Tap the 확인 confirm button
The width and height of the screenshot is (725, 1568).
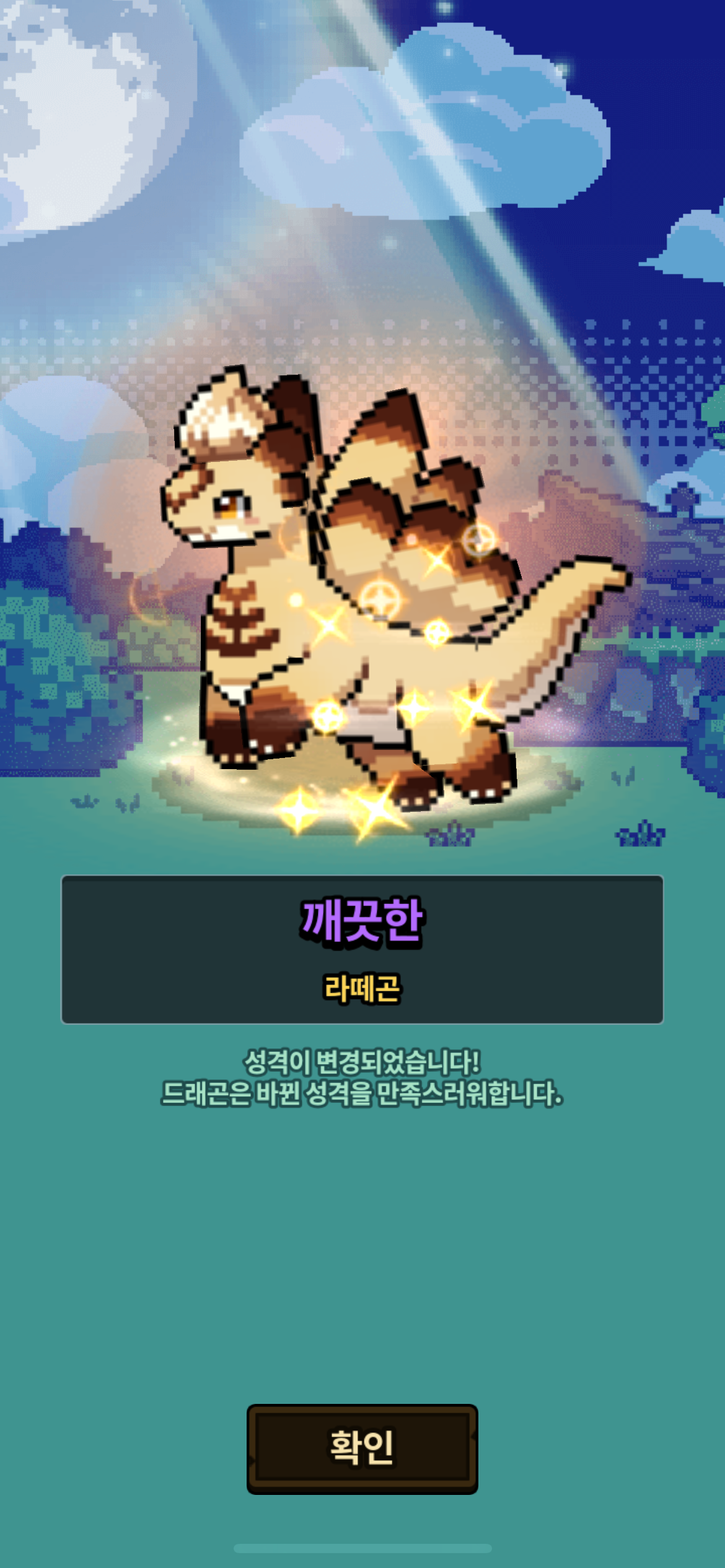362,1448
